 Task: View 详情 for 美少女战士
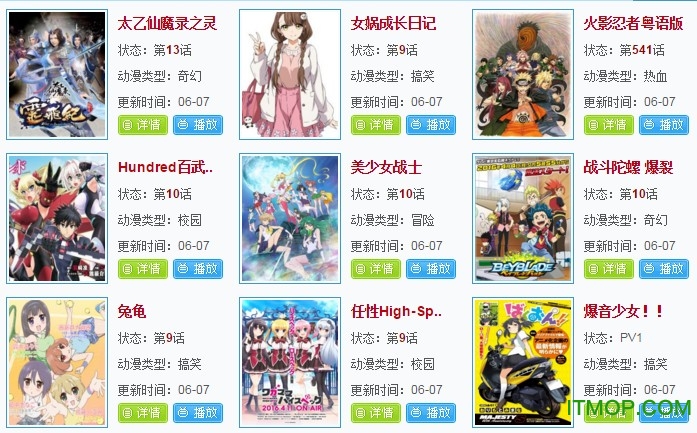click(x=376, y=269)
